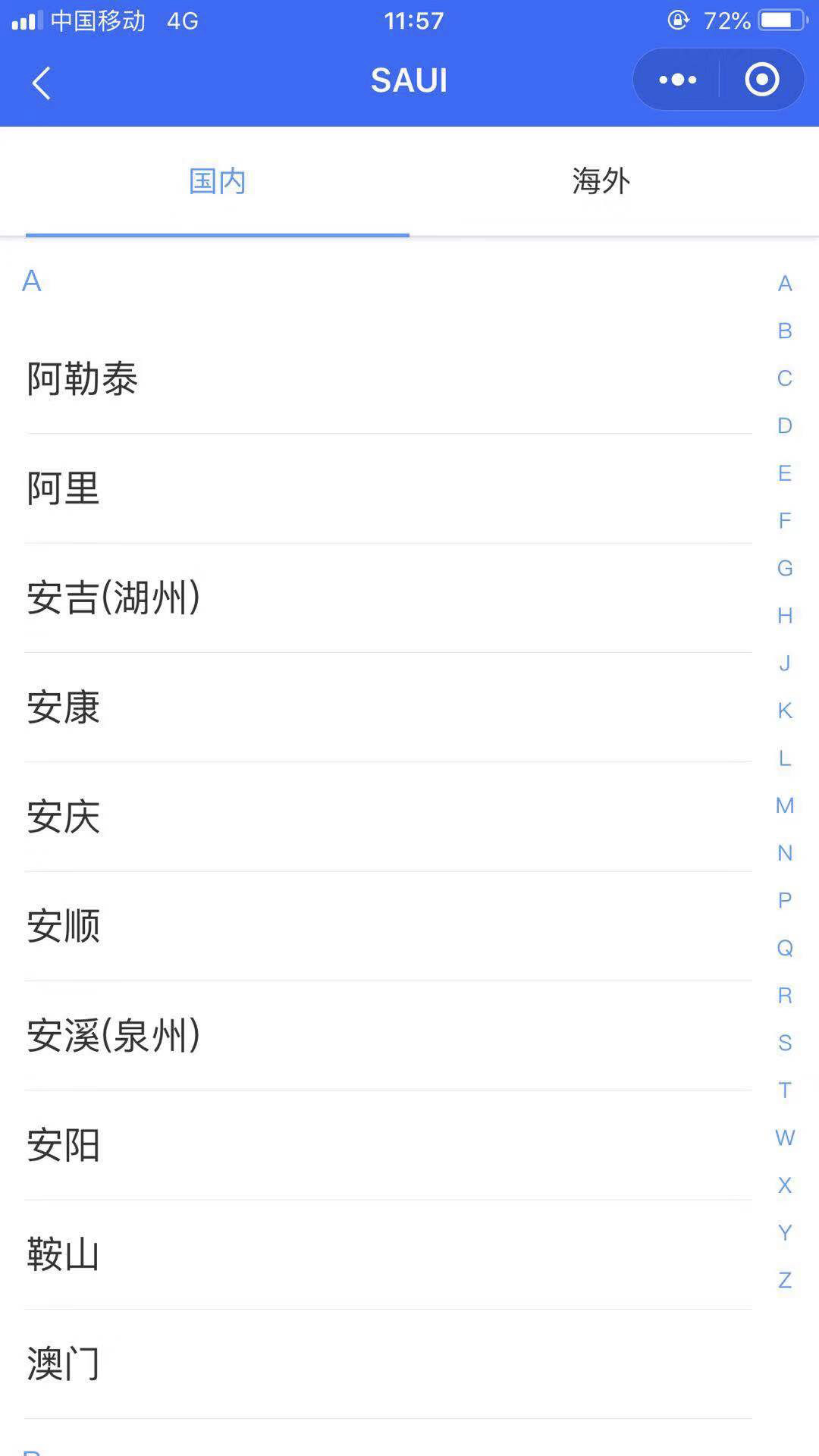Image resolution: width=819 pixels, height=1456 pixels.
Task: Open the mini program three-dot menu
Action: (677, 80)
